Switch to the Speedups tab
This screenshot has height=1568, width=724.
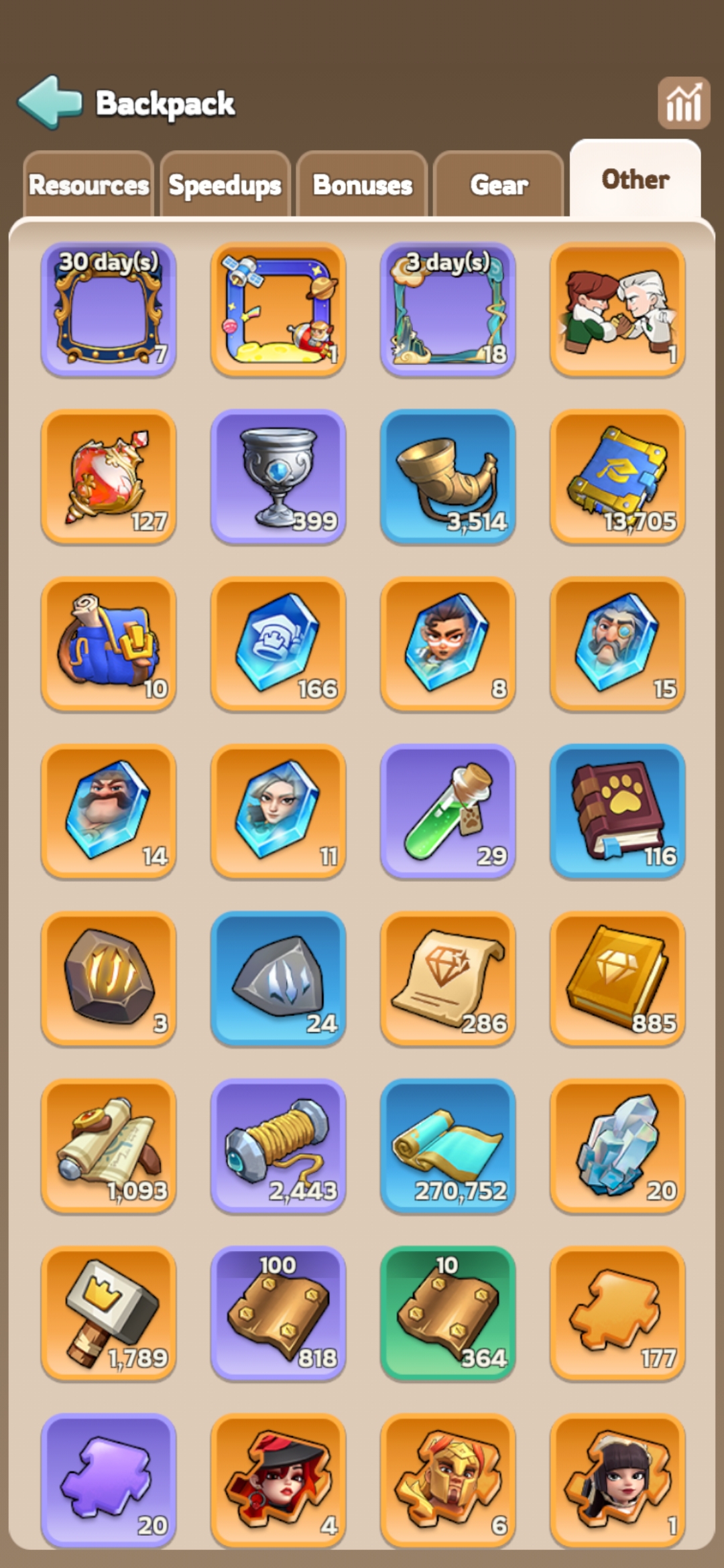[225, 184]
